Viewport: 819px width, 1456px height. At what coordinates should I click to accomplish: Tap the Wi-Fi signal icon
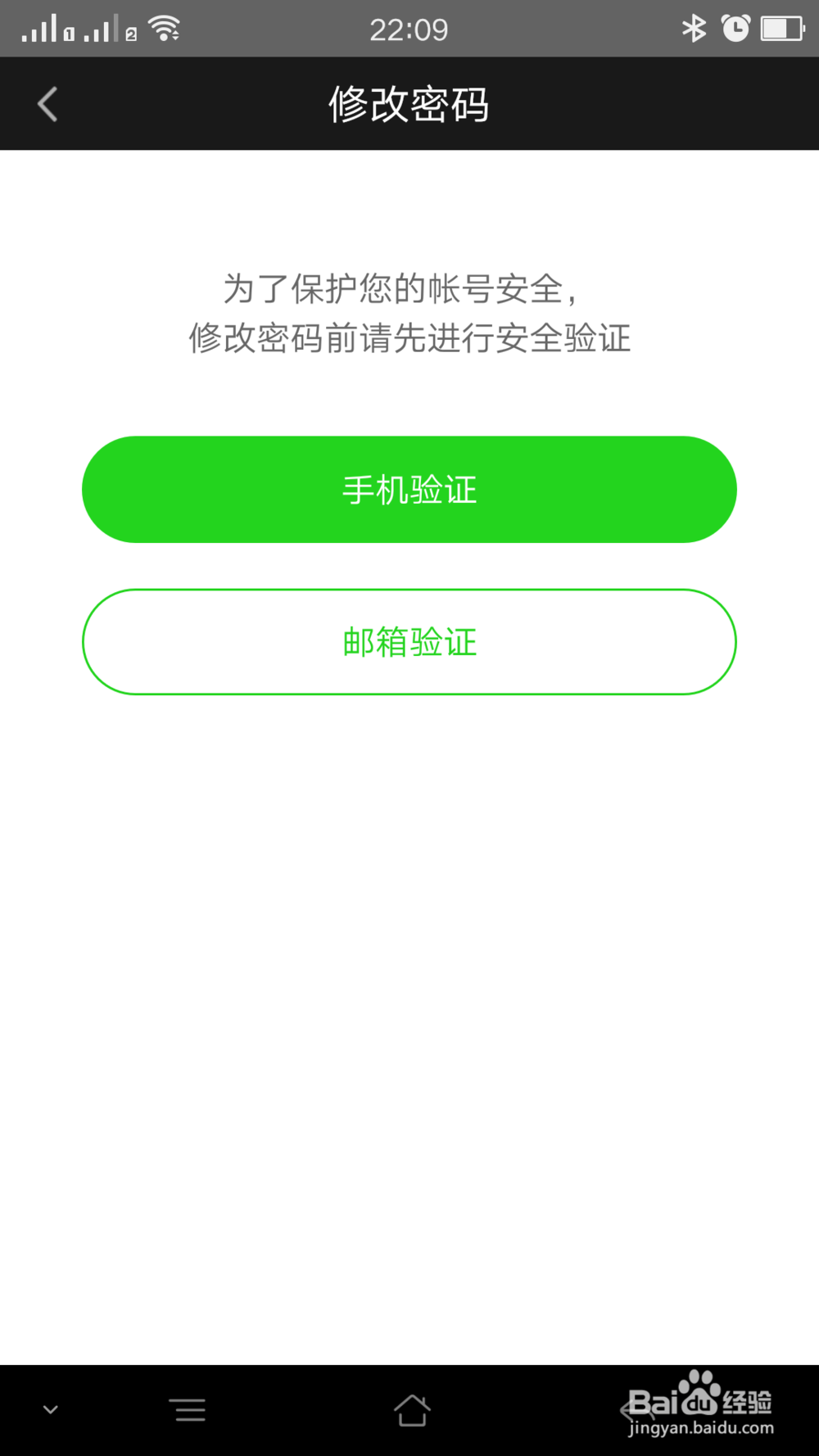click(164, 28)
